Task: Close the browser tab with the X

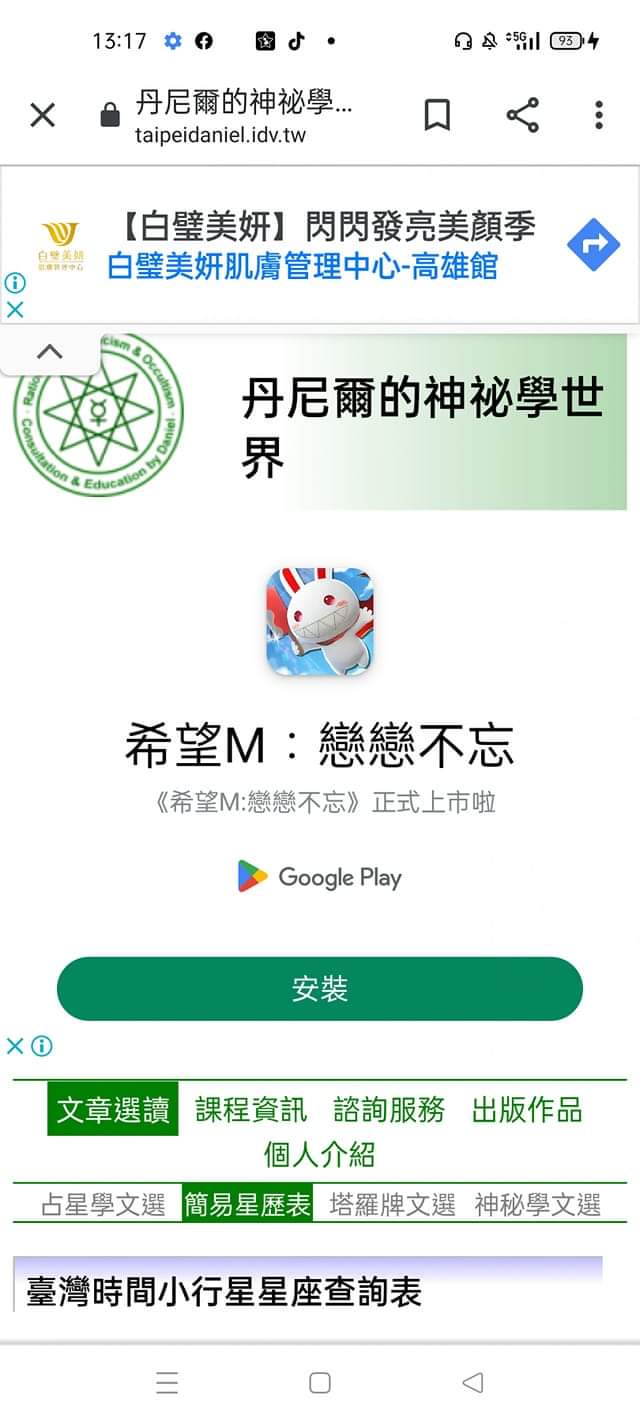Action: pos(42,116)
